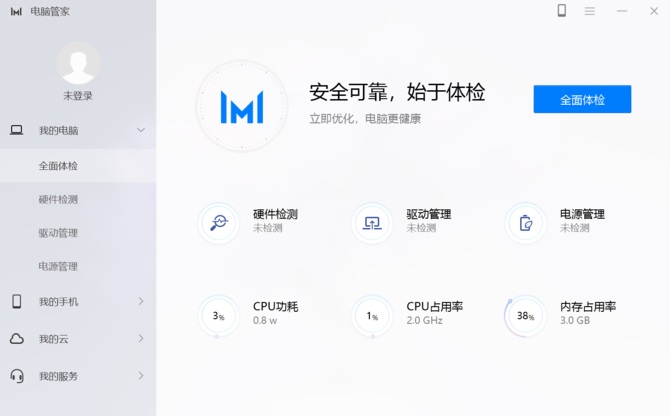670x416 pixels.
Task: Open the hamburger menu in title bar
Action: pos(590,10)
